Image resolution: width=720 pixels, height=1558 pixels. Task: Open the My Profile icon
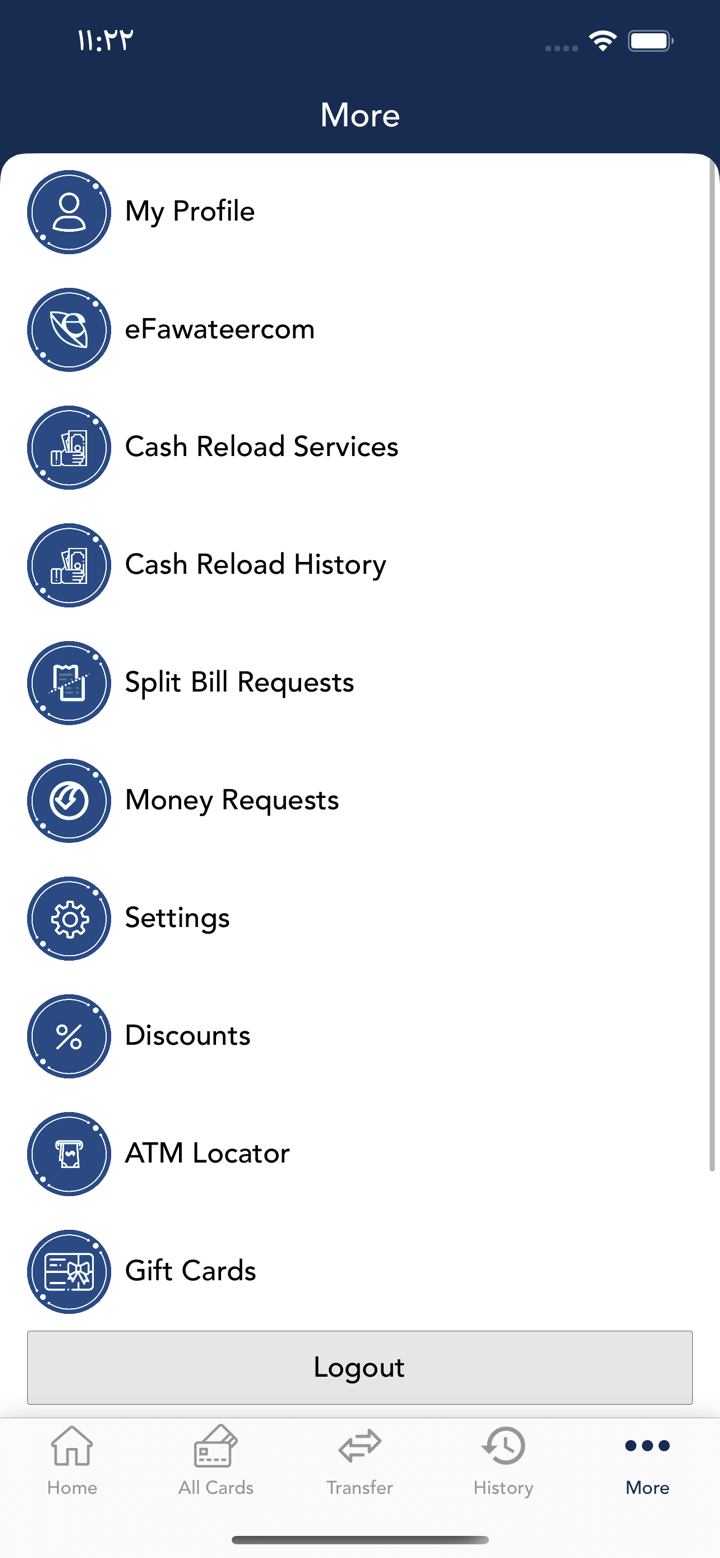[x=68, y=212]
